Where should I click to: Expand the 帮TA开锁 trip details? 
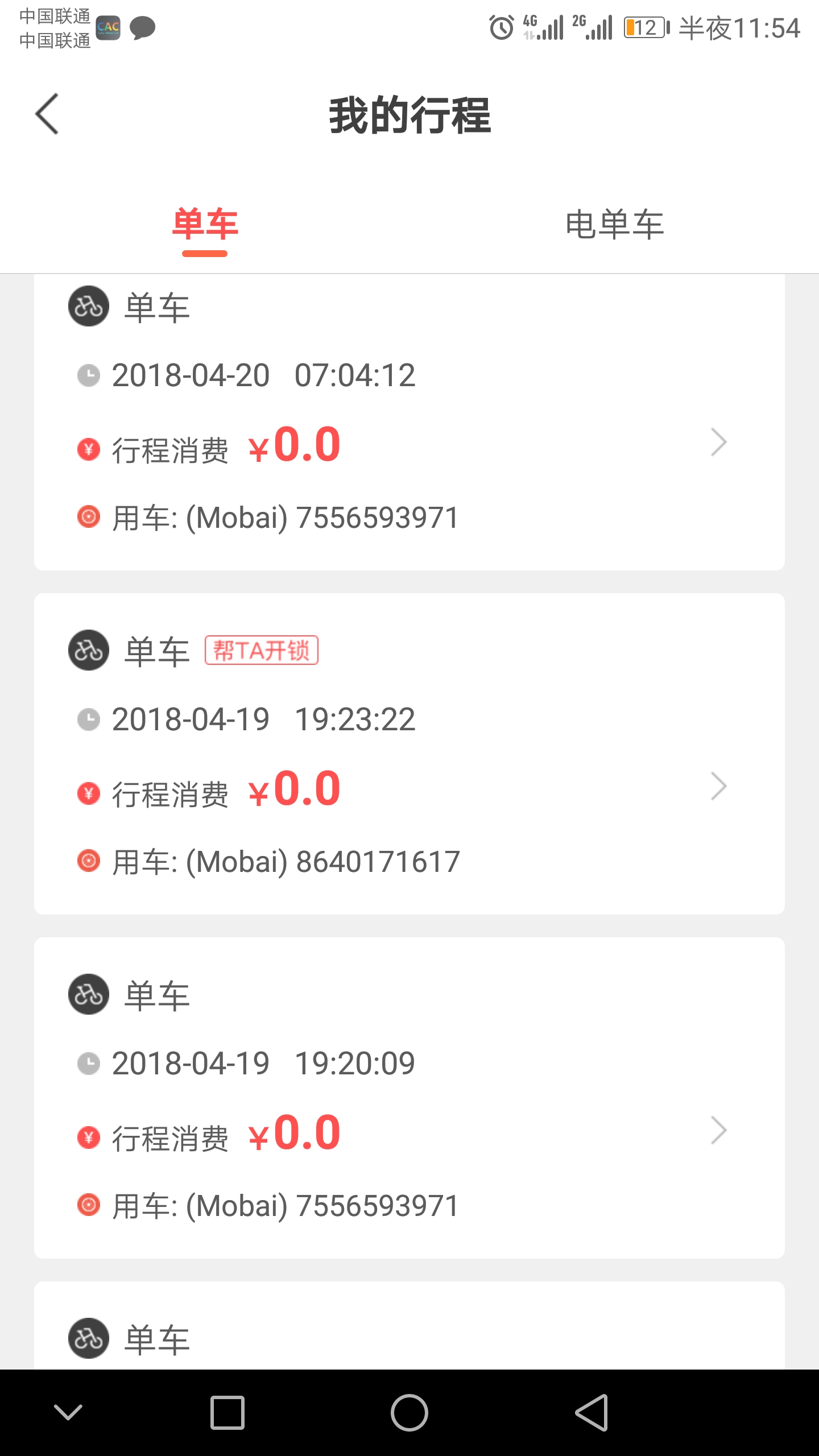pos(719,787)
